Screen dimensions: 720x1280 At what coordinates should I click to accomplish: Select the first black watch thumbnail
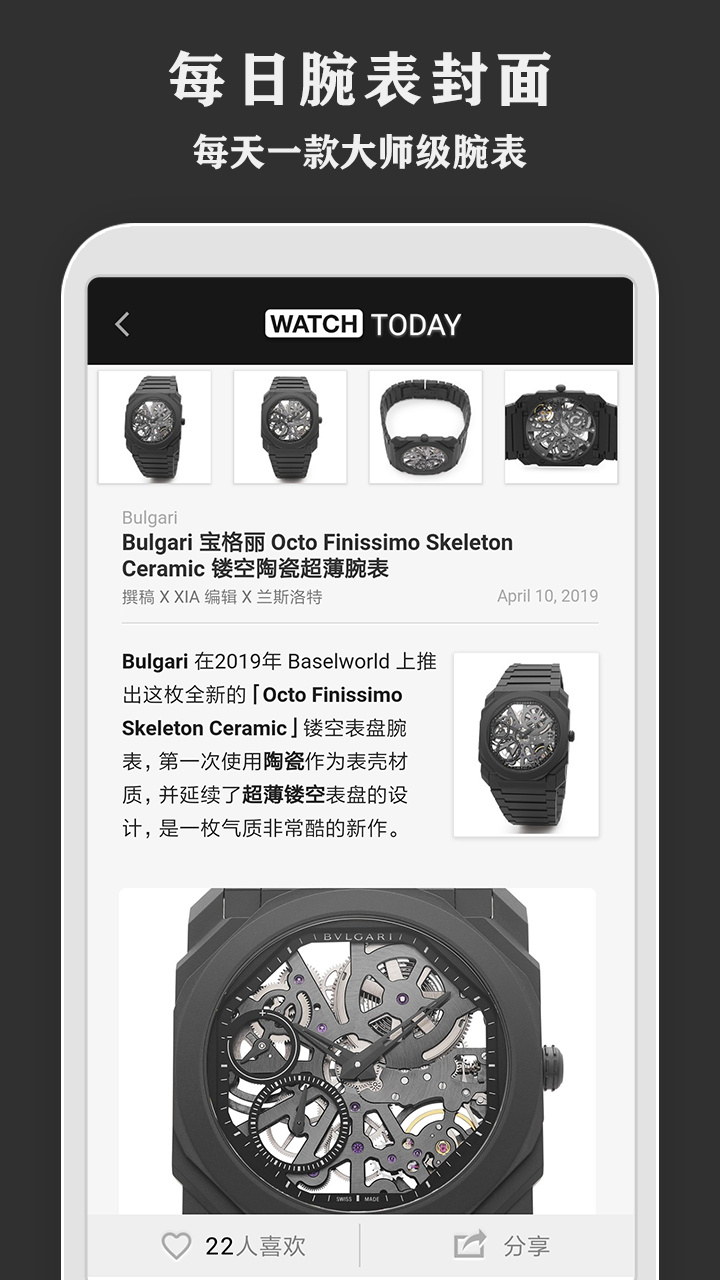(x=152, y=425)
